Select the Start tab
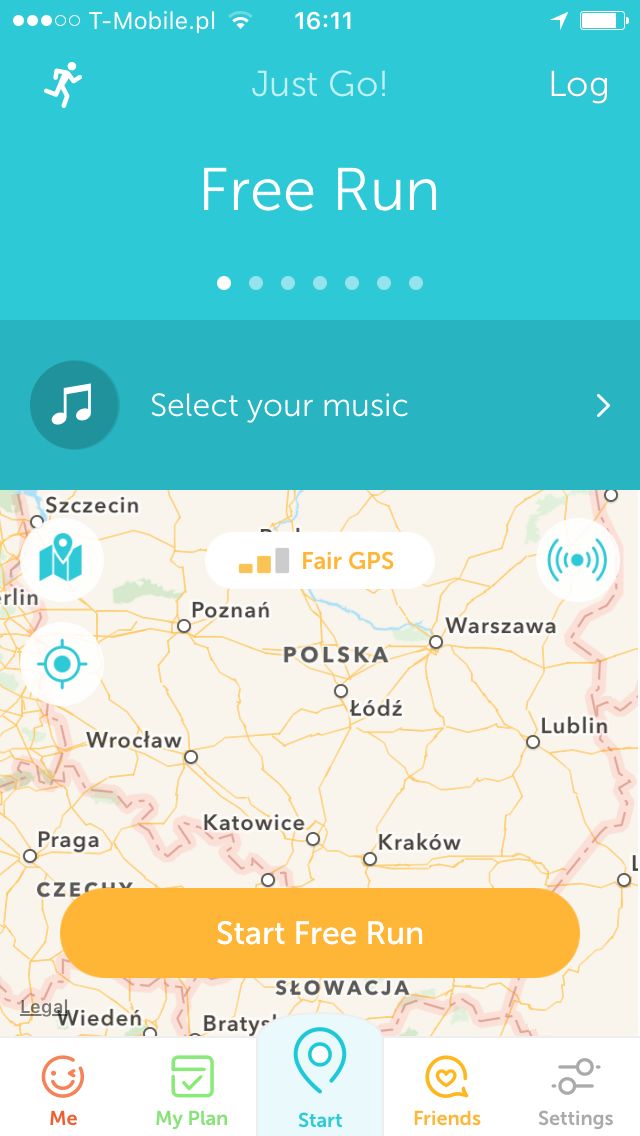This screenshot has width=640, height=1136. (x=320, y=1079)
